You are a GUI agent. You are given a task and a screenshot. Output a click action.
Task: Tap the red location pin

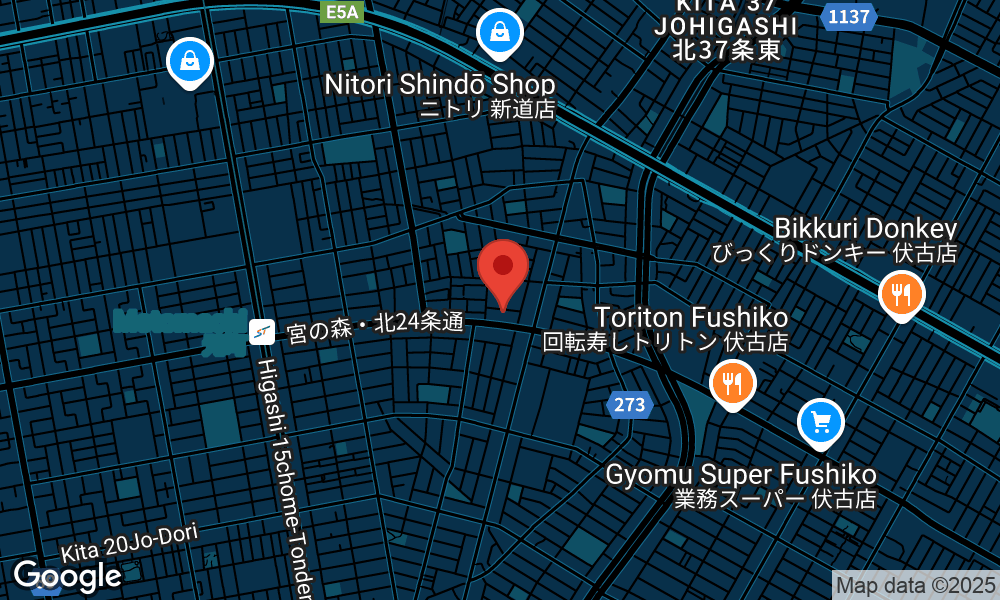tap(502, 268)
